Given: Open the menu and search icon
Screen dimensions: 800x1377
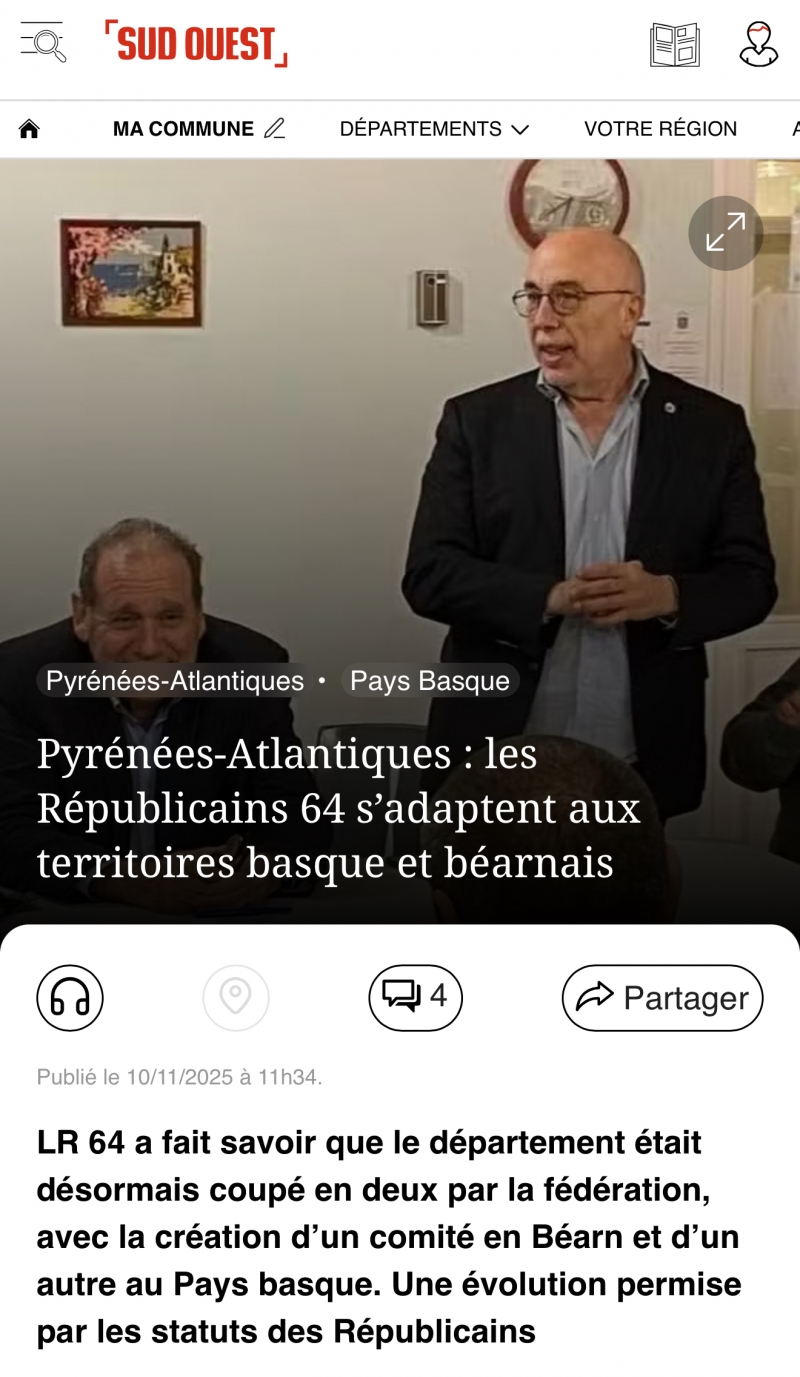Looking at the screenshot, I should (43, 43).
